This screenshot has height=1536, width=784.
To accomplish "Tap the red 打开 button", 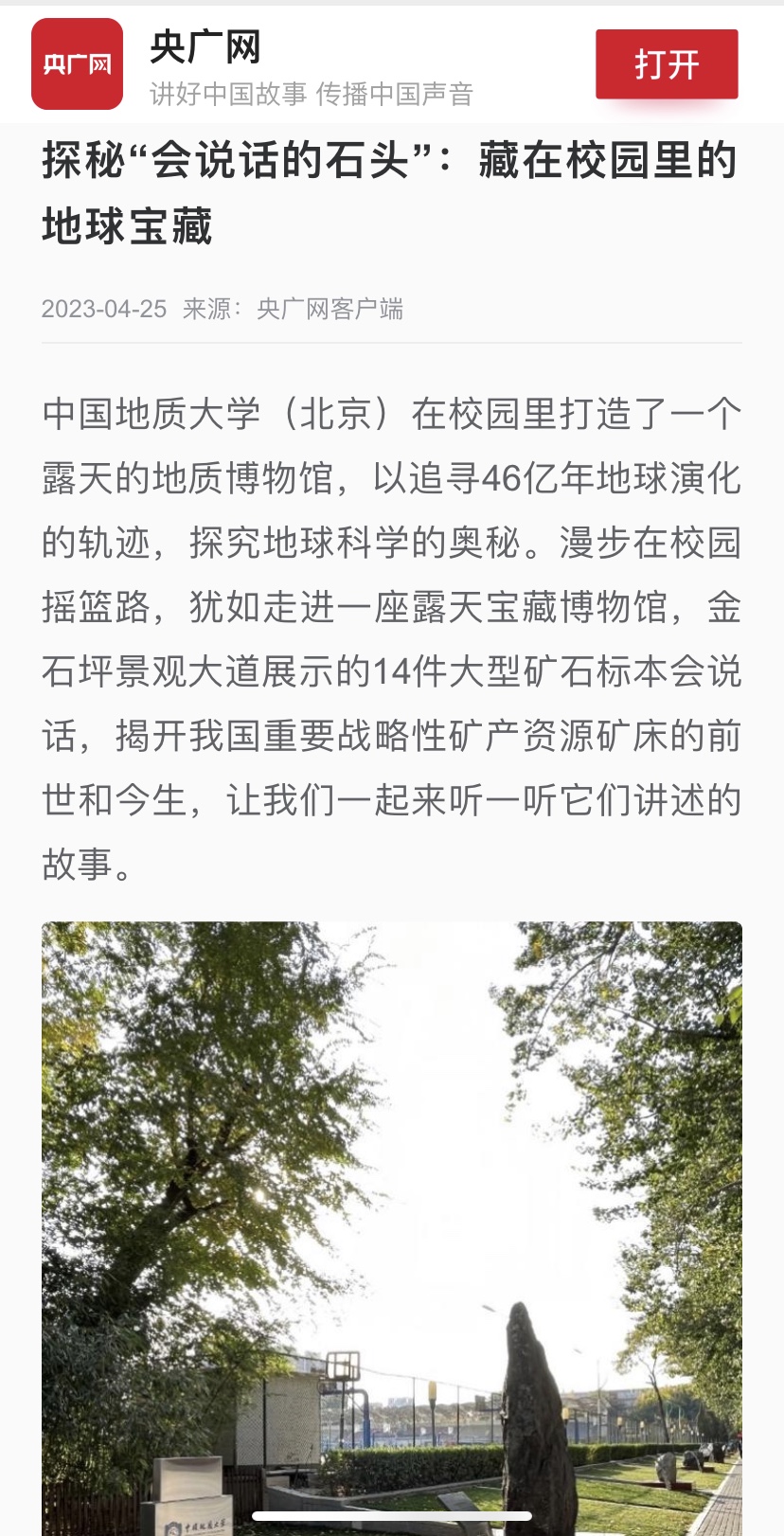I will pyautogui.click(x=667, y=64).
